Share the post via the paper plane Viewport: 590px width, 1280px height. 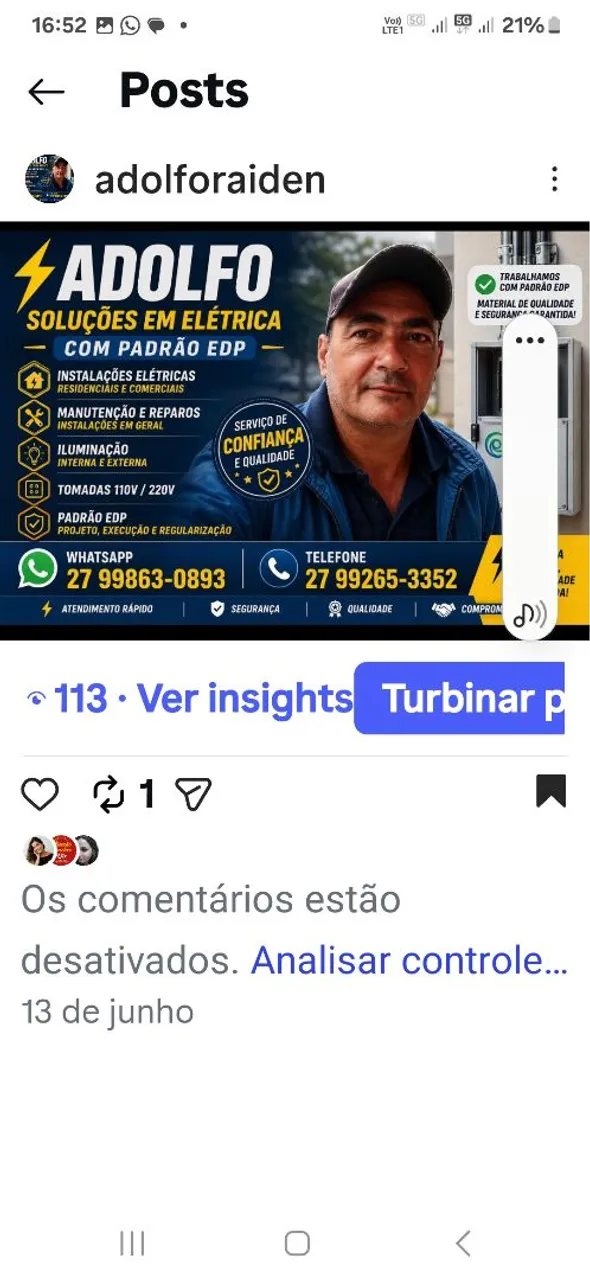tap(194, 794)
